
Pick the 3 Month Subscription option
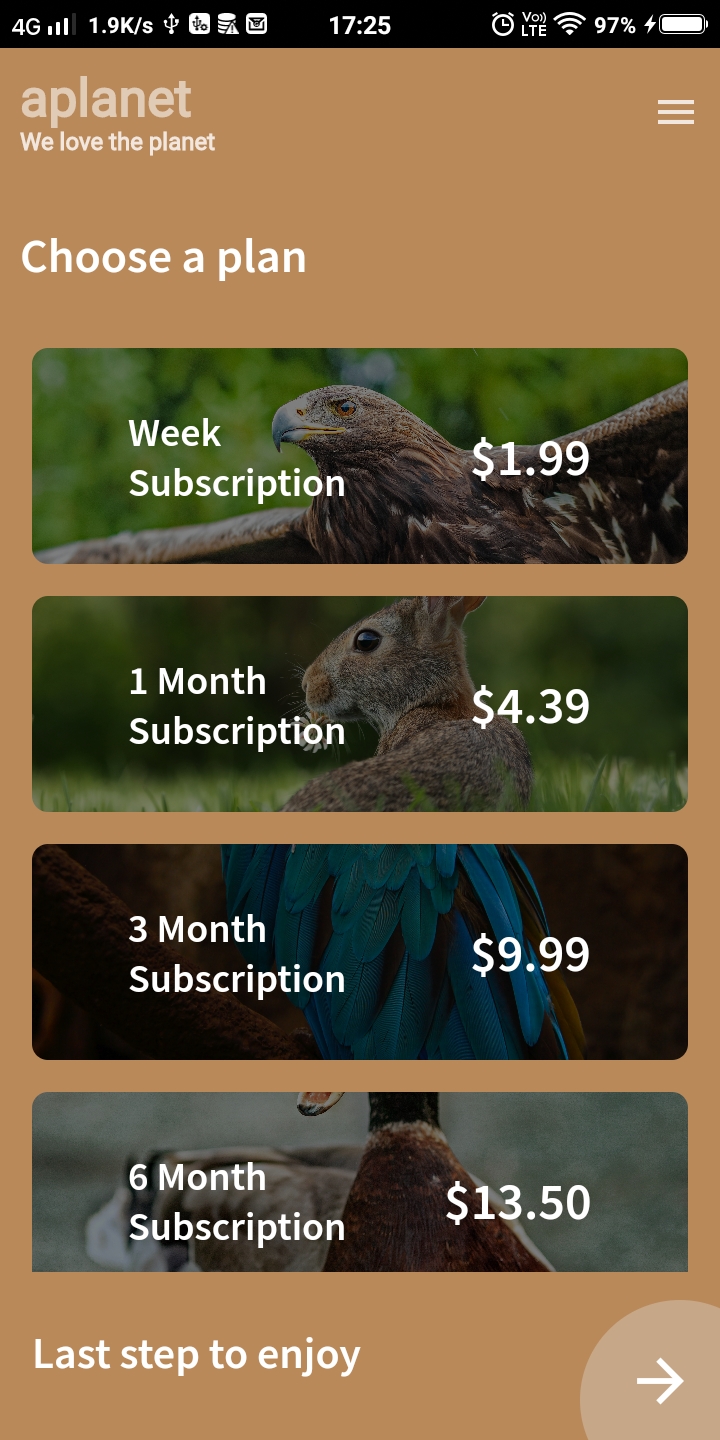click(360, 952)
